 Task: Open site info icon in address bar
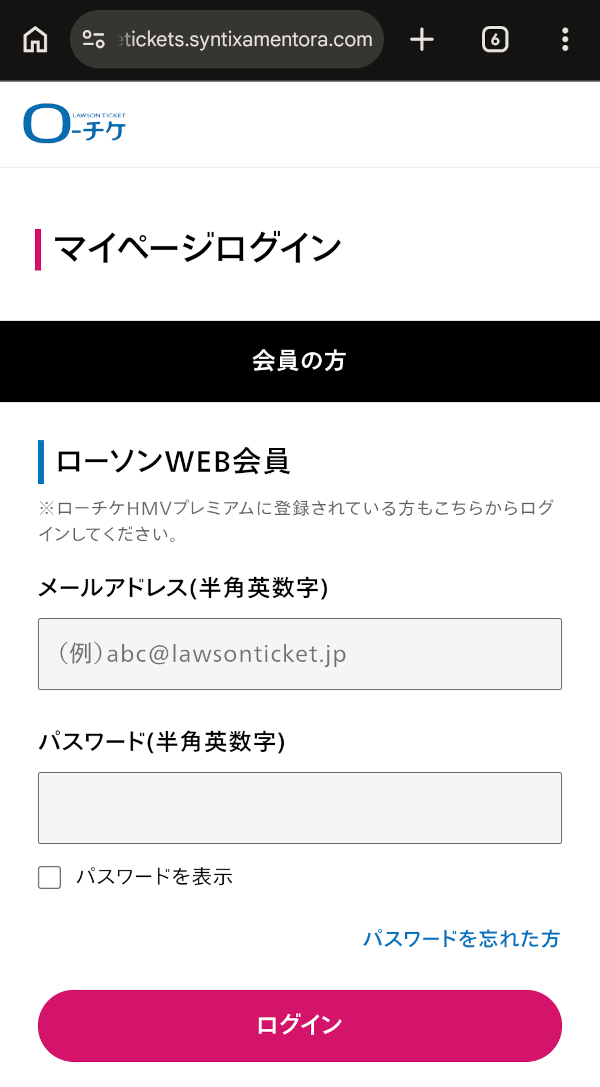pos(94,40)
